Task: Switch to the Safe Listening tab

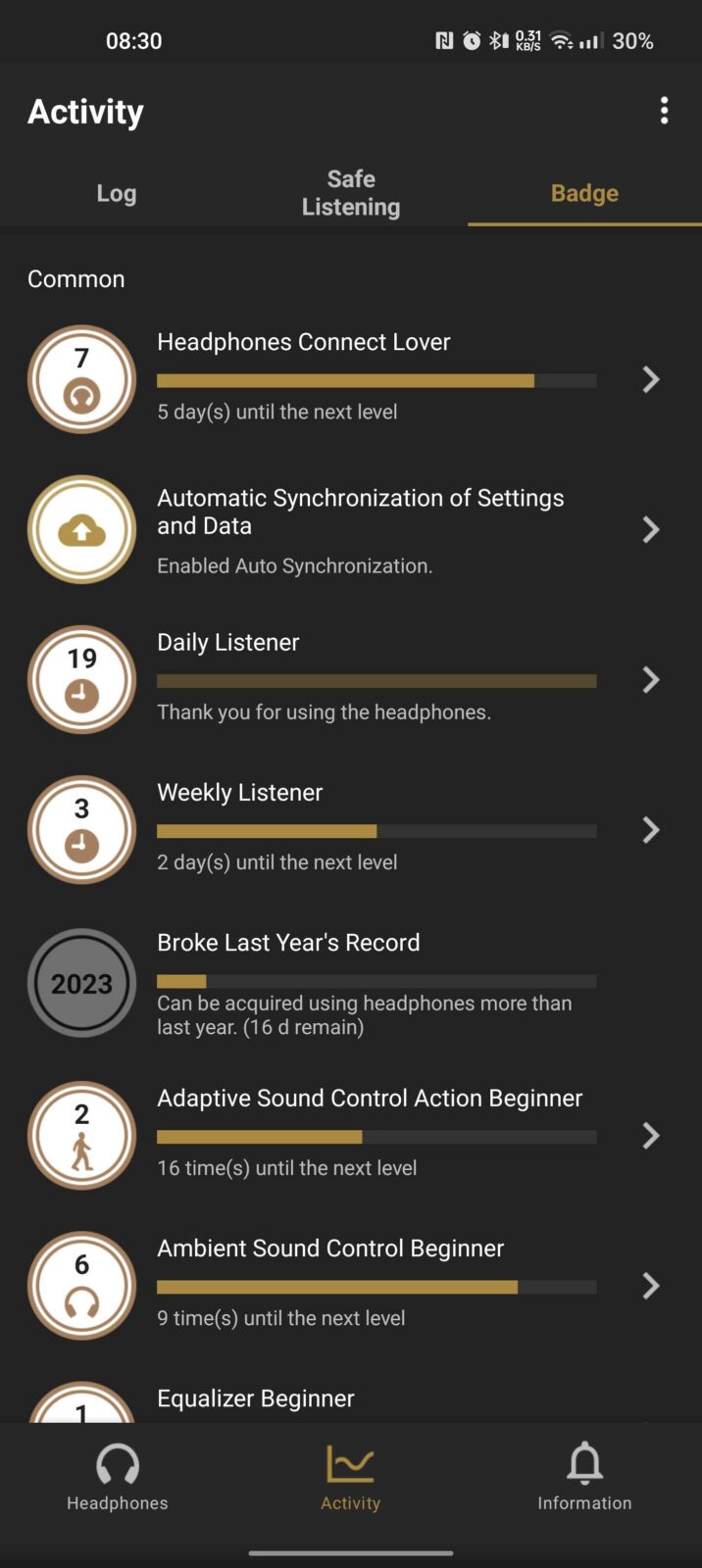Action: coord(350,193)
